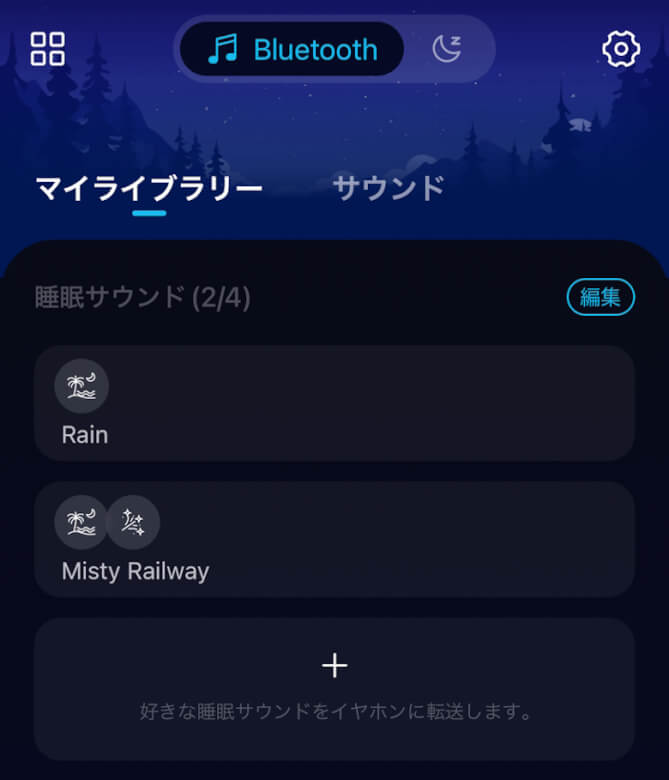Open the grid menu icon
This screenshot has width=669, height=780.
tap(47, 48)
